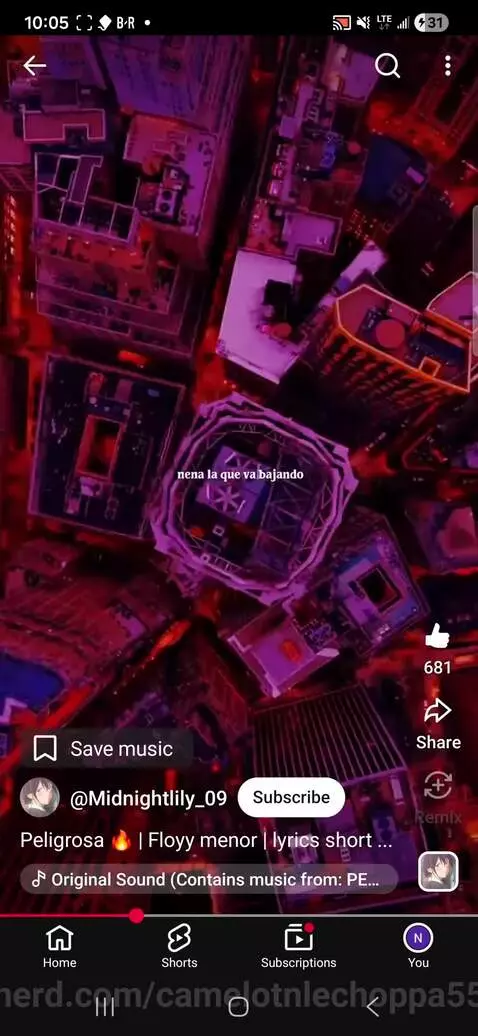478x1036 pixels.
Task: Go back using the top-left arrow
Action: point(34,65)
